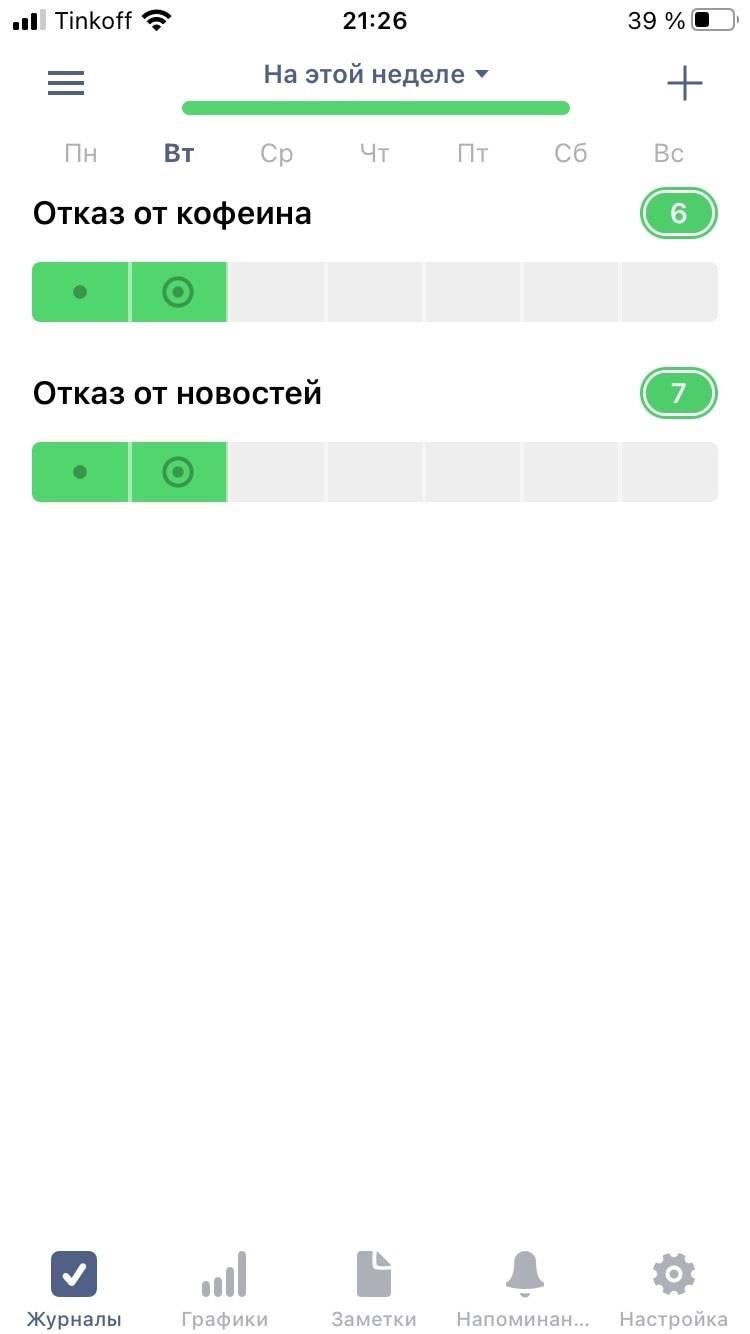Image resolution: width=750 pixels, height=1334 pixels.
Task: Mark Wednesday cell for «Отказ от кофеина»
Action: coord(276,292)
